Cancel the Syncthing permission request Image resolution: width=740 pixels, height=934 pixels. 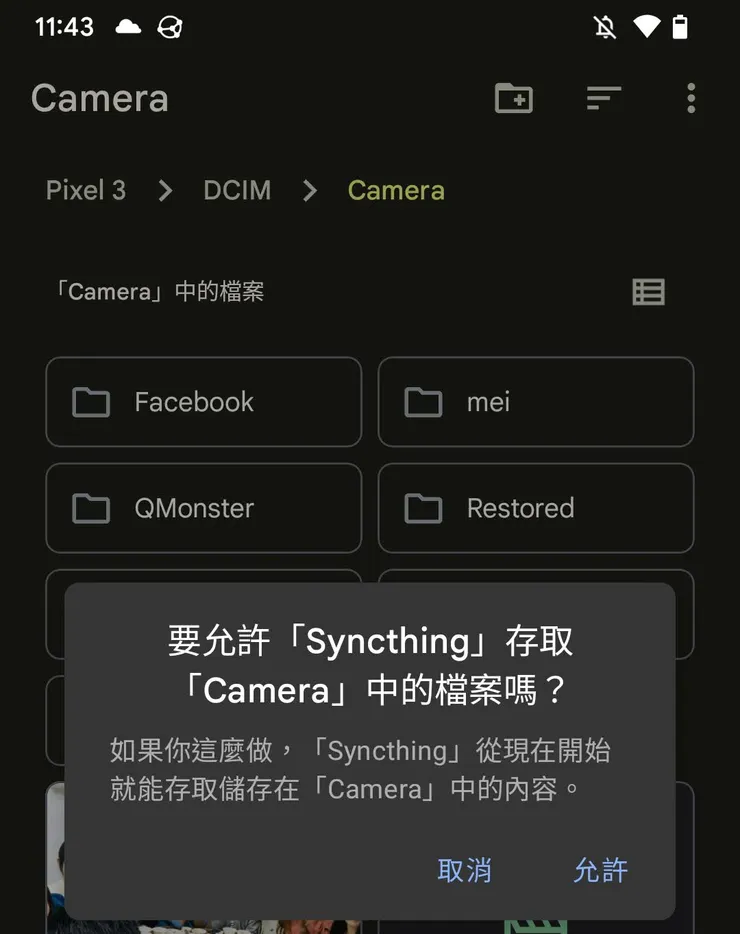(x=464, y=871)
